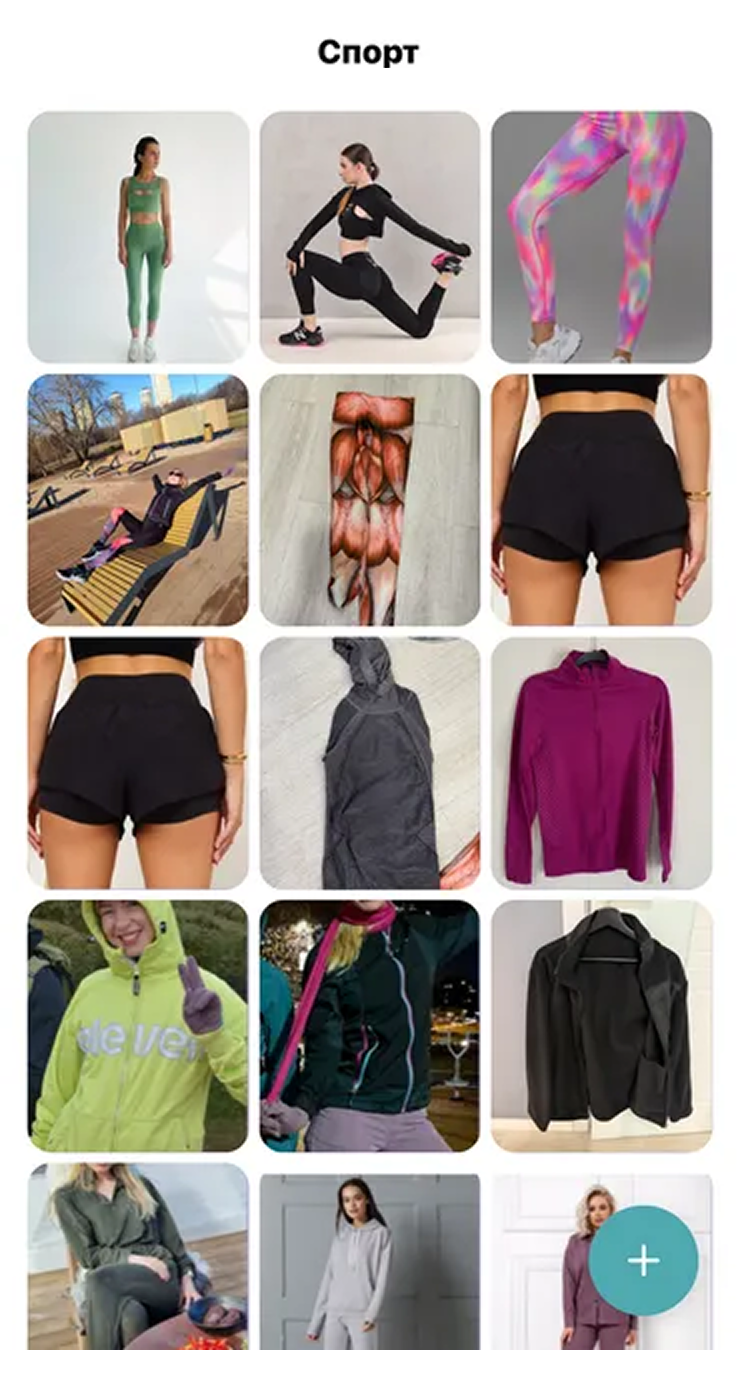The image size is (740, 1390).
Task: Open the dark jacket with pink scarf photo
Action: (x=370, y=1026)
